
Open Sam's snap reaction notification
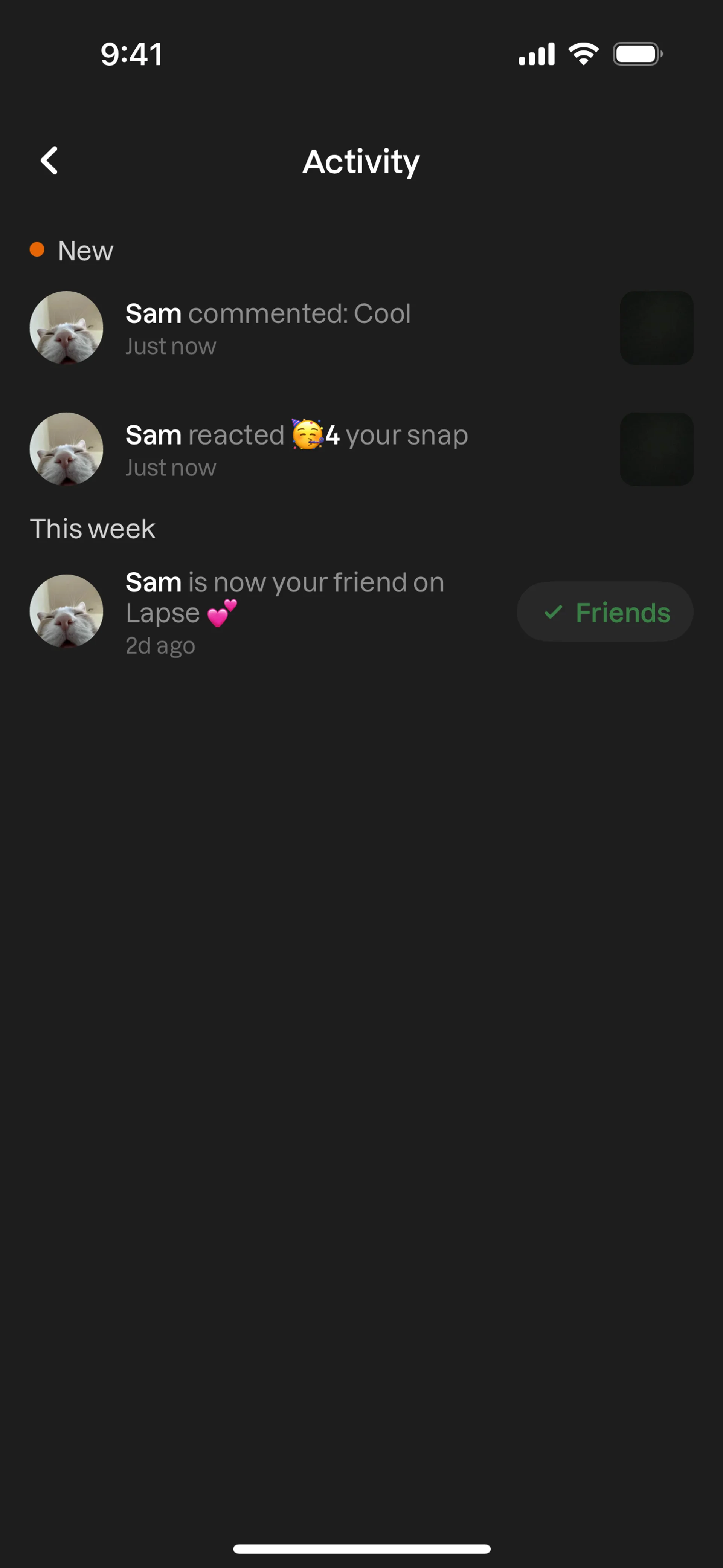(x=296, y=449)
